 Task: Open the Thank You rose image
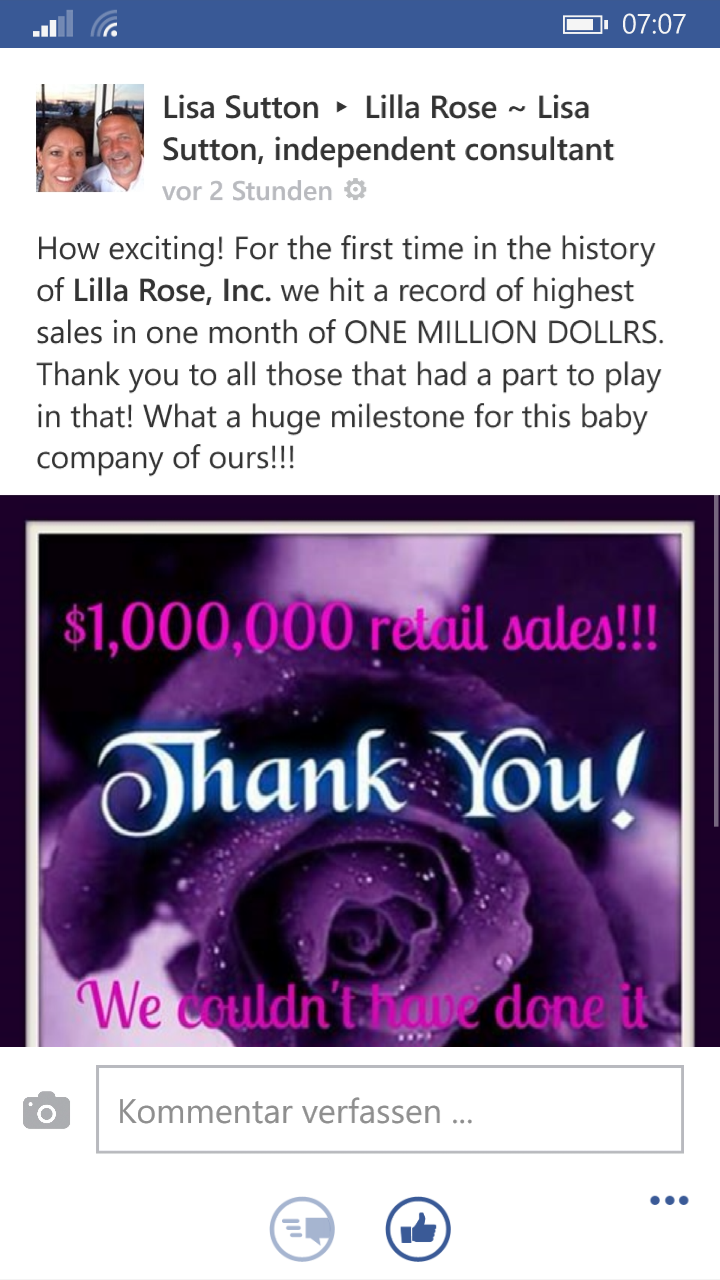[360, 771]
